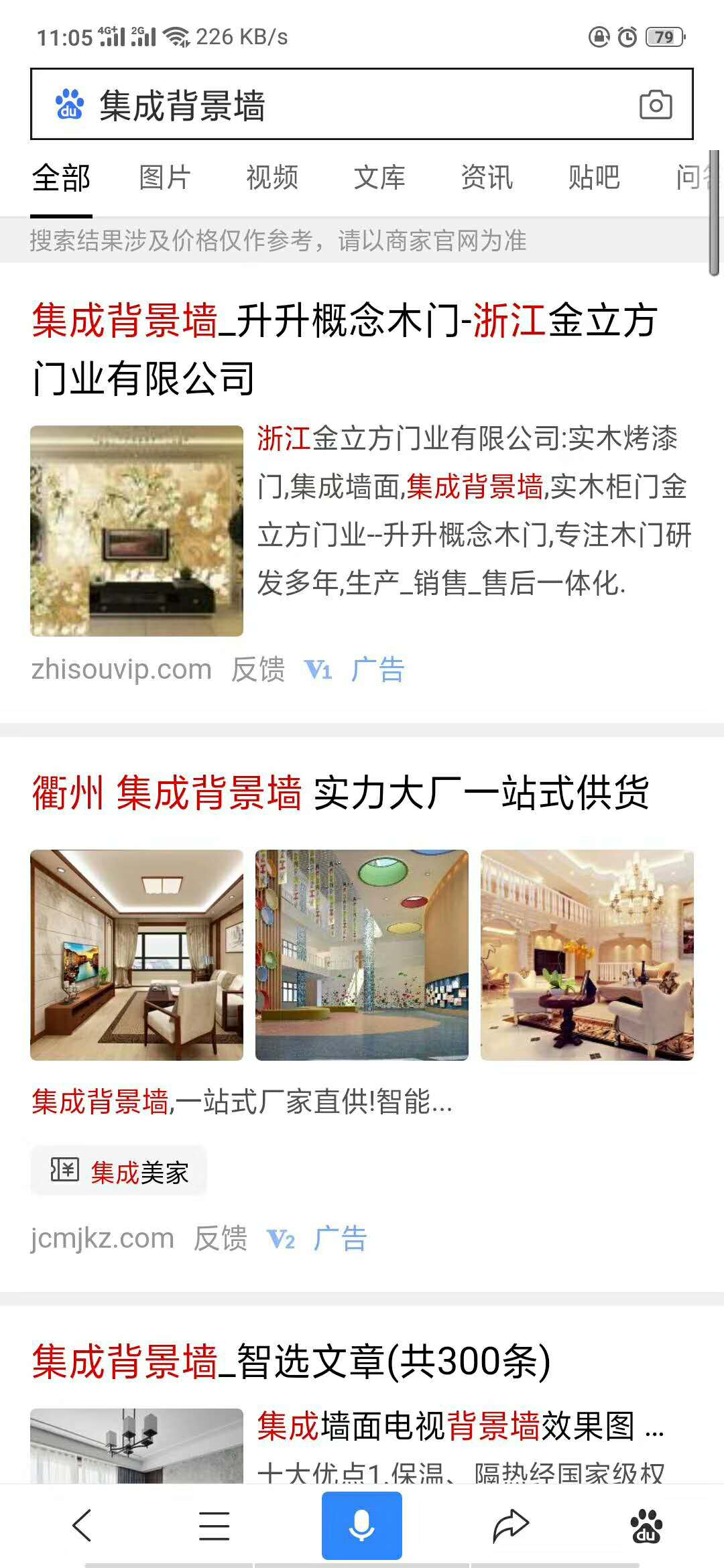This screenshot has height=1568, width=724.
Task: Open the floral TV wall thumbnail
Action: pos(137,531)
